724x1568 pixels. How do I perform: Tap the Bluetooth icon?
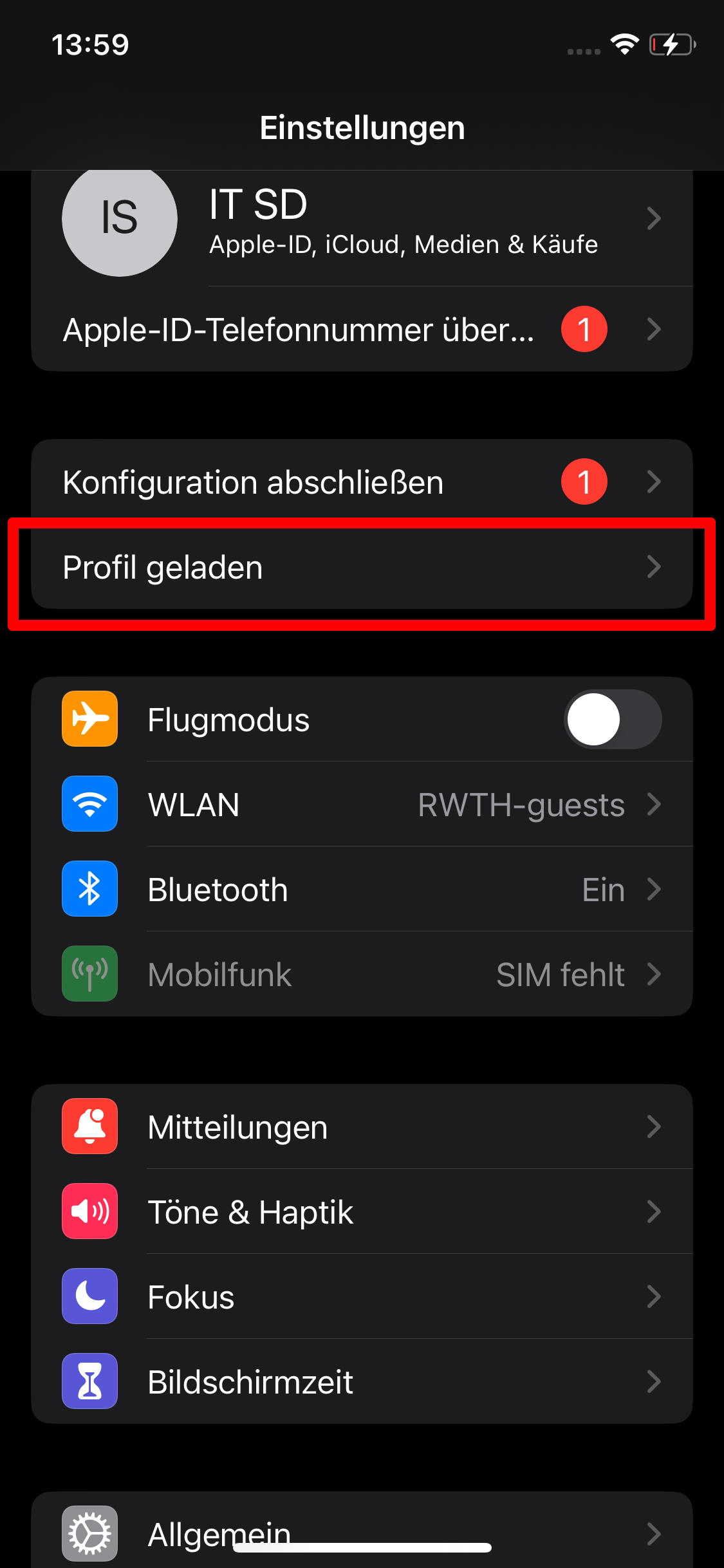(89, 889)
